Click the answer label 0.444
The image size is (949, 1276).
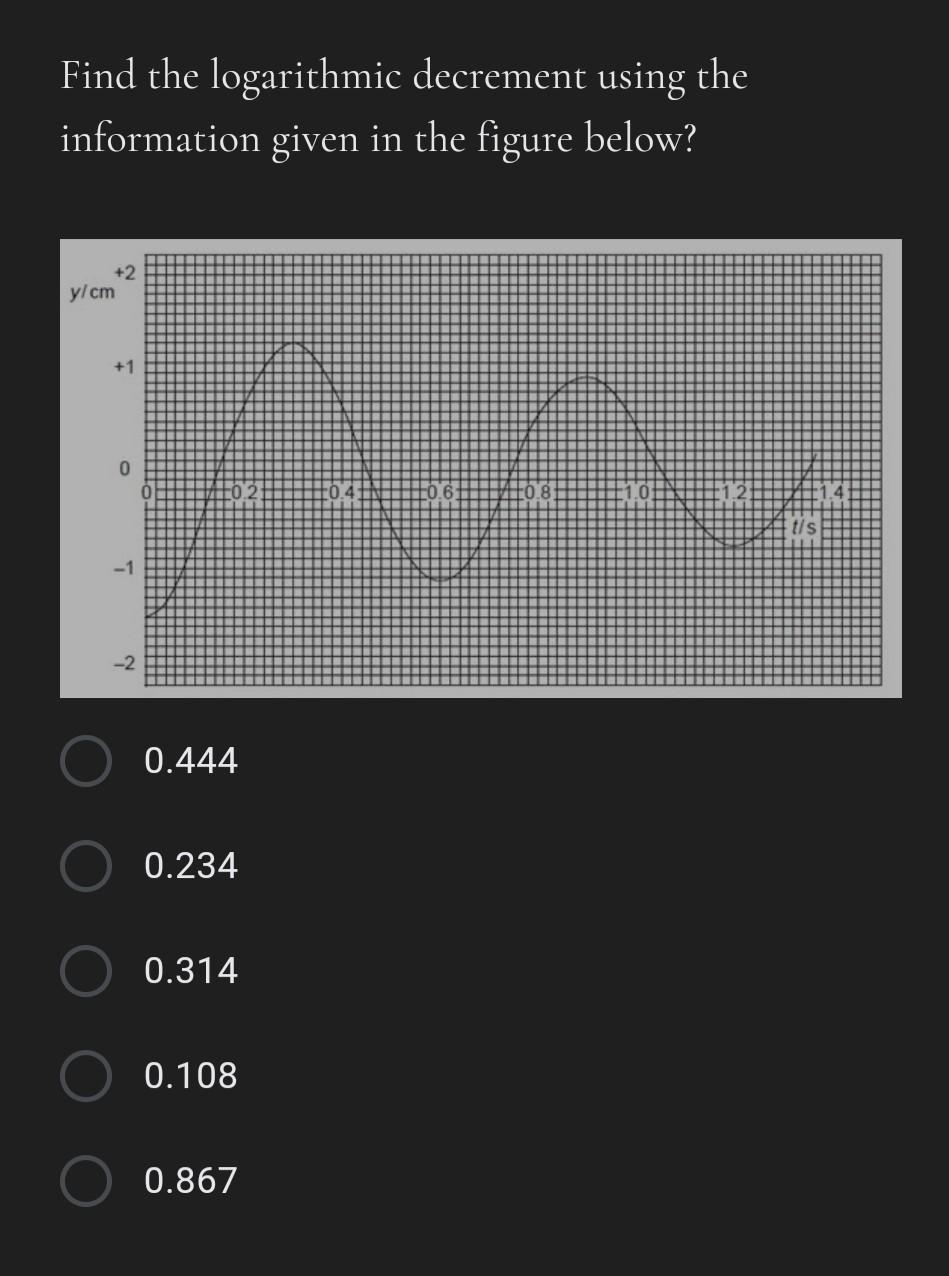190,762
